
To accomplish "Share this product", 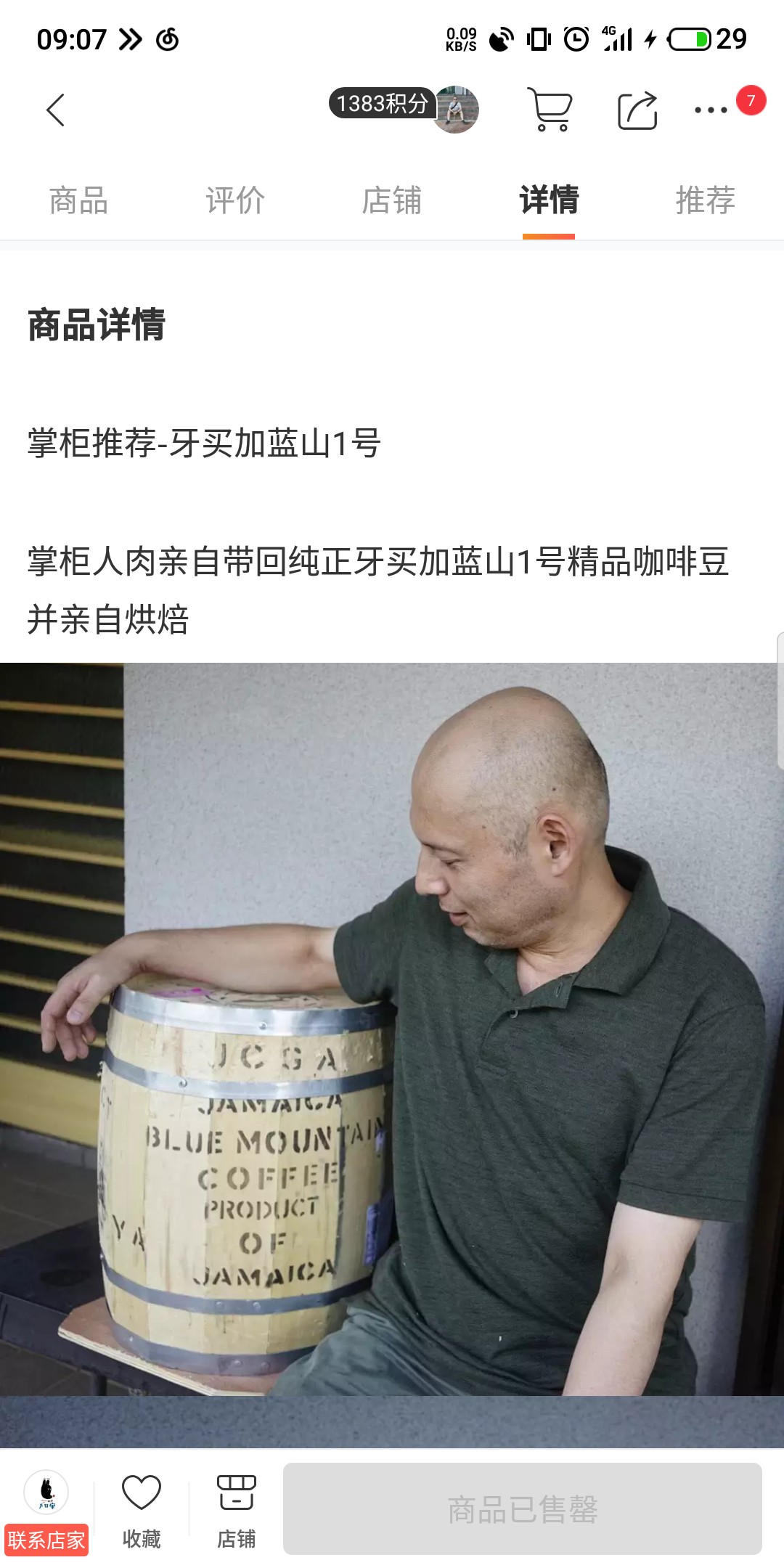I will (x=637, y=110).
